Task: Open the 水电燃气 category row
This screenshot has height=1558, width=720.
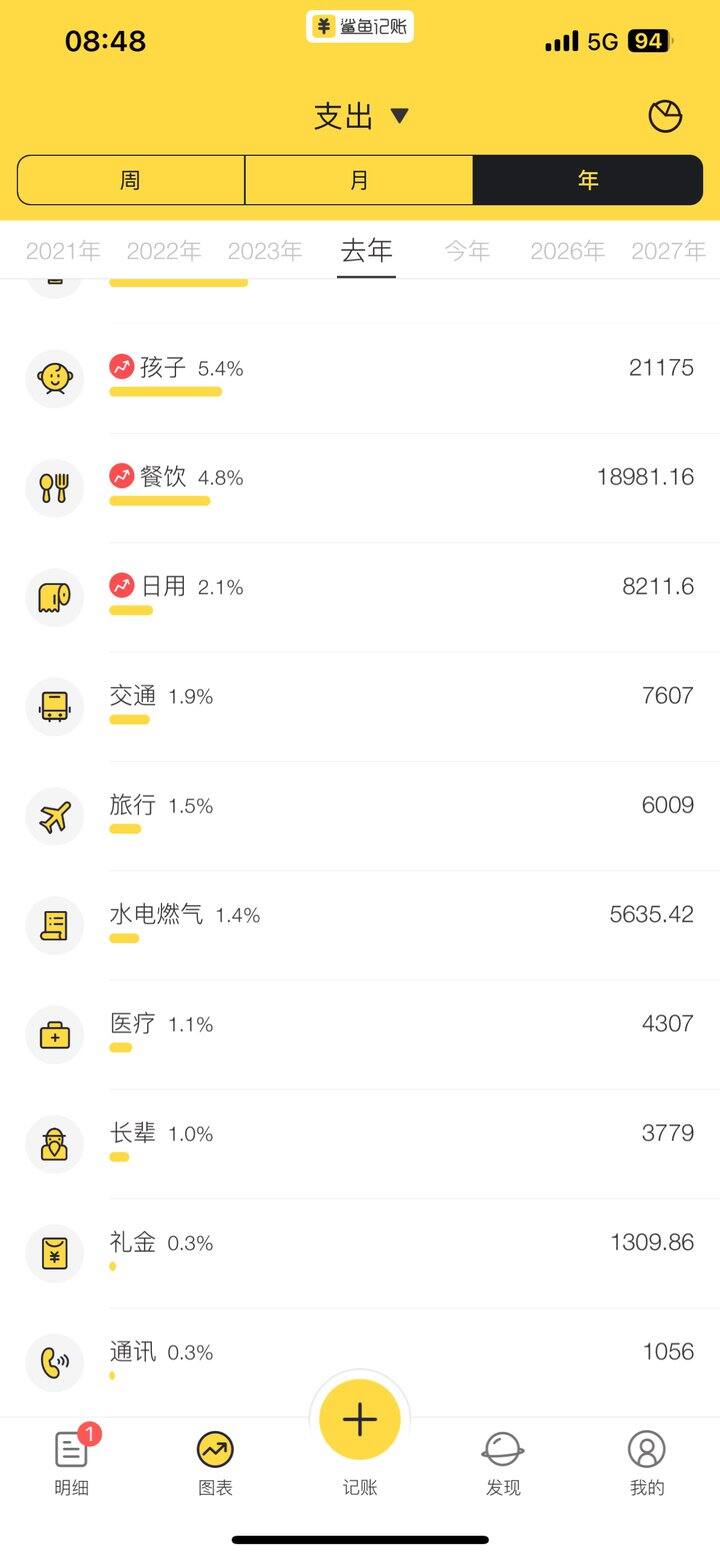Action: [360, 925]
